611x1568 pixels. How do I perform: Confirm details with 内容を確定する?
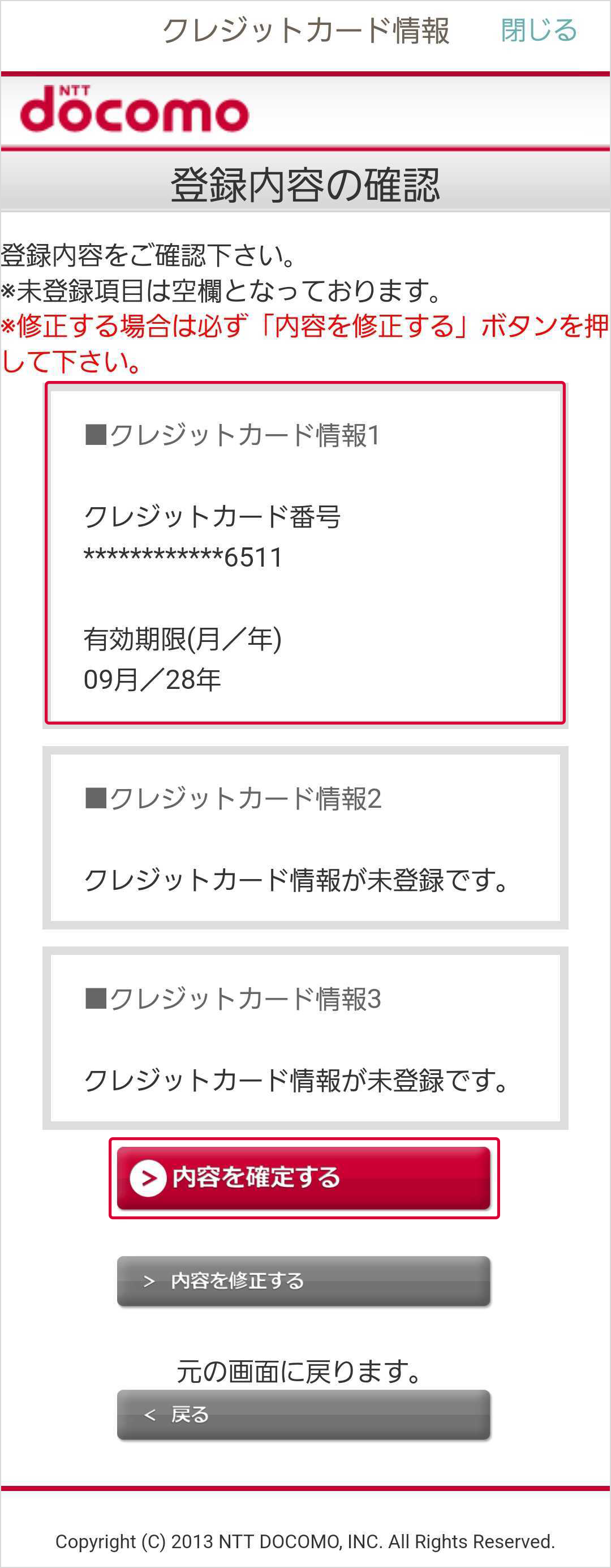(304, 1178)
